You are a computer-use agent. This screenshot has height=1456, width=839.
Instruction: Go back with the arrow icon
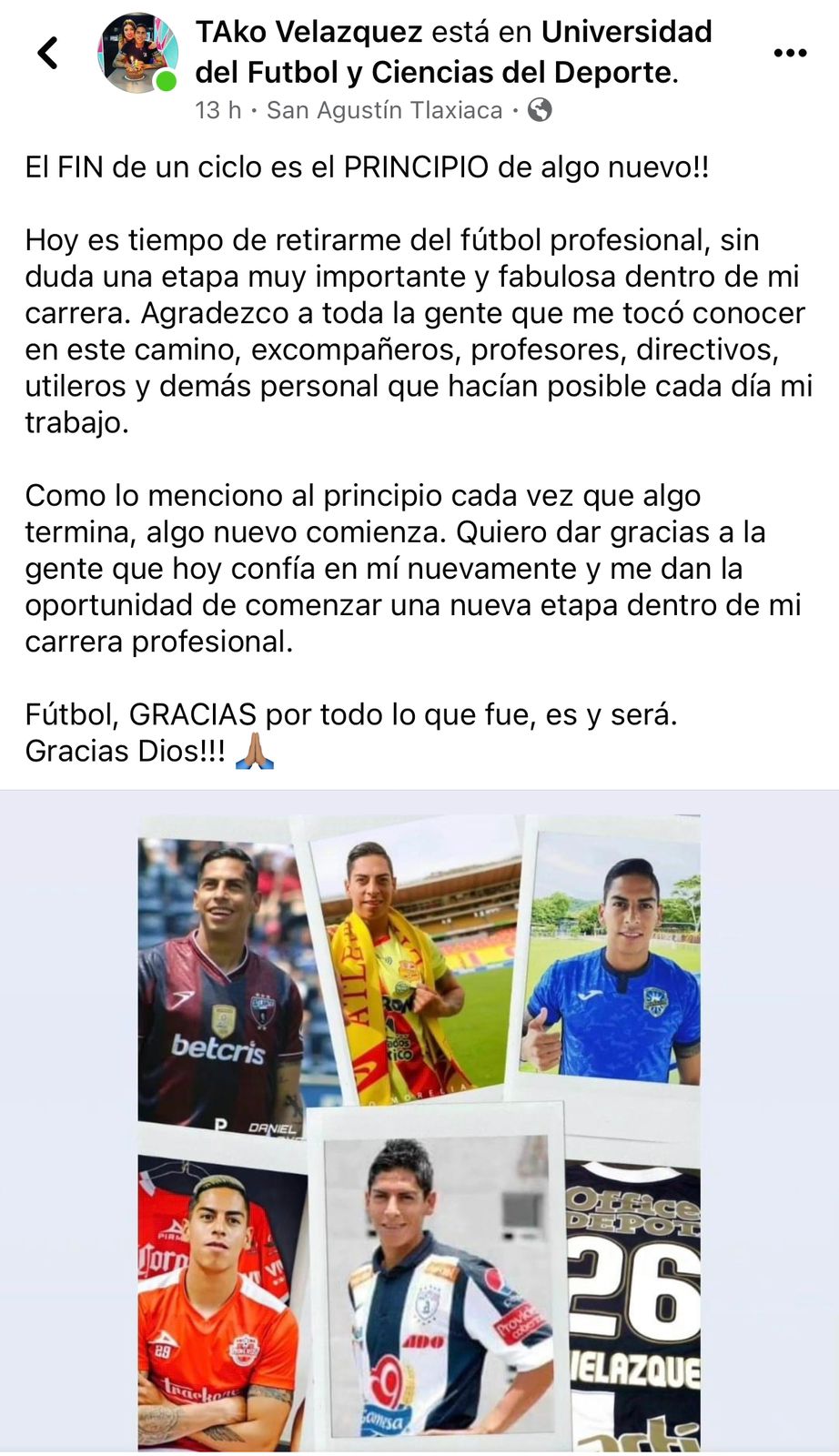point(48,53)
